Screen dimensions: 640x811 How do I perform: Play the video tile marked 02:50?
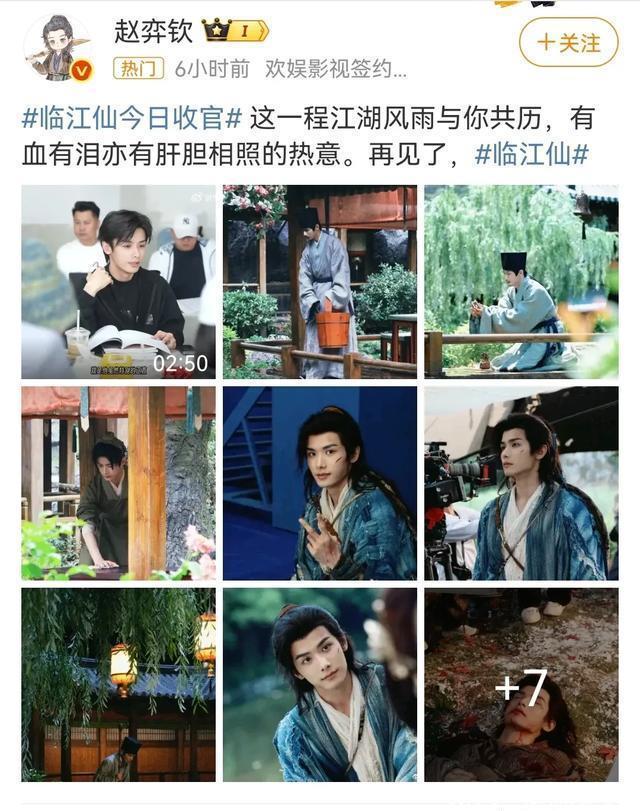(118, 281)
